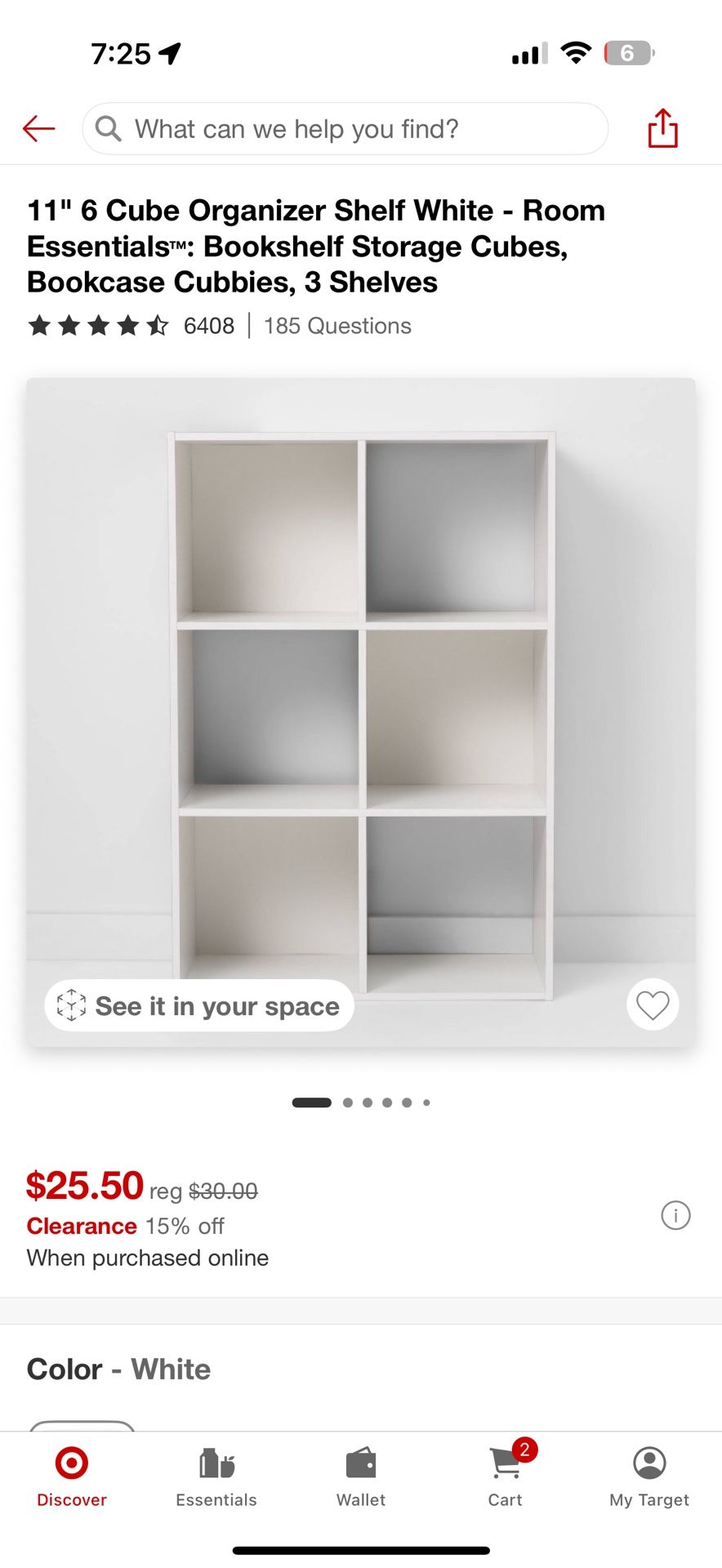722x1568 pixels.
Task: Open the Cart with 2 items
Action: (506, 1477)
